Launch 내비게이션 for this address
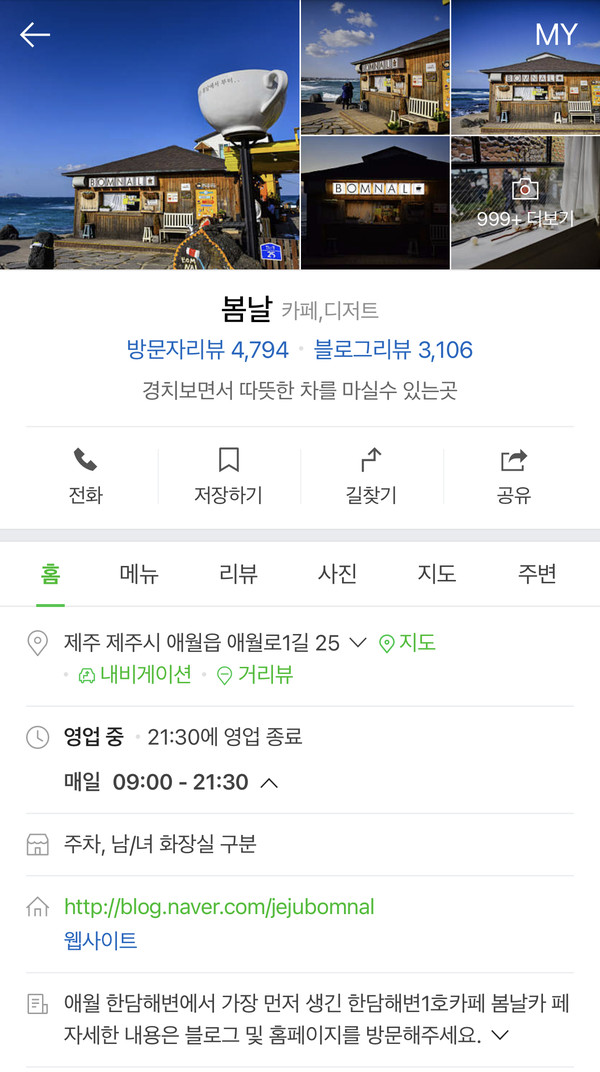The height and width of the screenshot is (1072, 600). 135,675
